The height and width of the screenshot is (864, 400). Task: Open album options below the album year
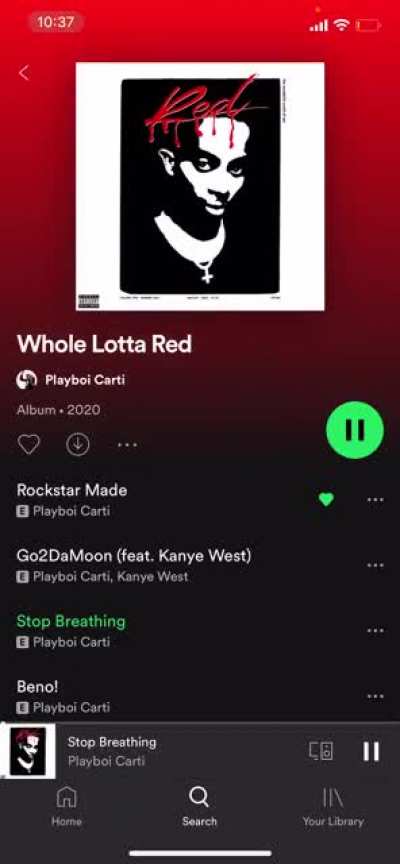[127, 445]
